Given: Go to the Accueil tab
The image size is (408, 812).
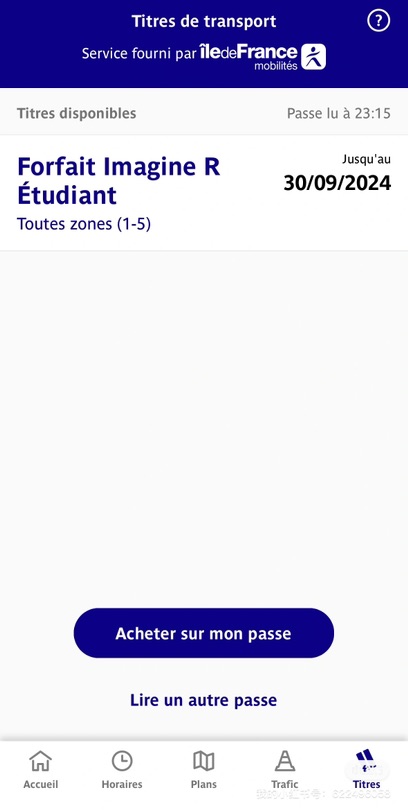Looking at the screenshot, I should [x=40, y=770].
